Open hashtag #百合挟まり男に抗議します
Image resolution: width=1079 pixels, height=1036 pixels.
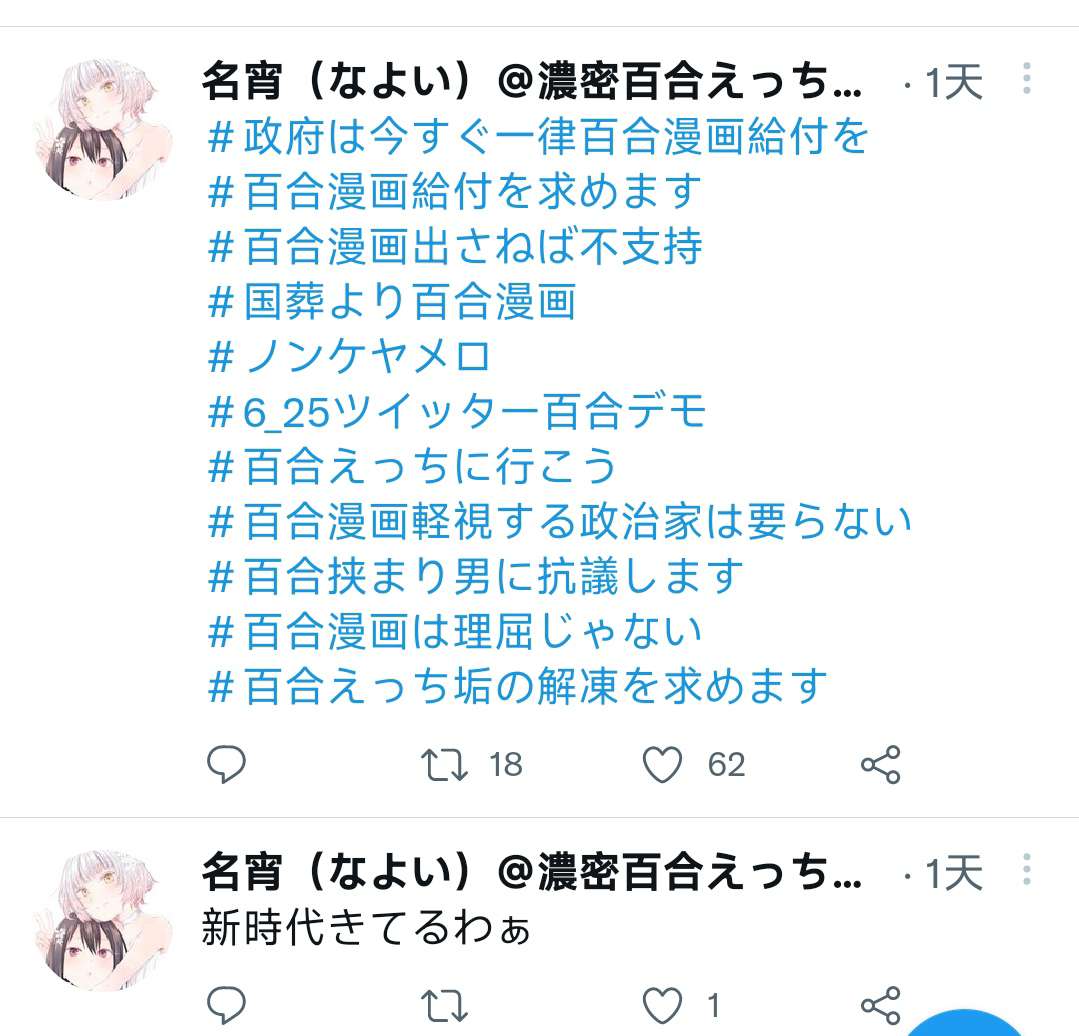477,576
